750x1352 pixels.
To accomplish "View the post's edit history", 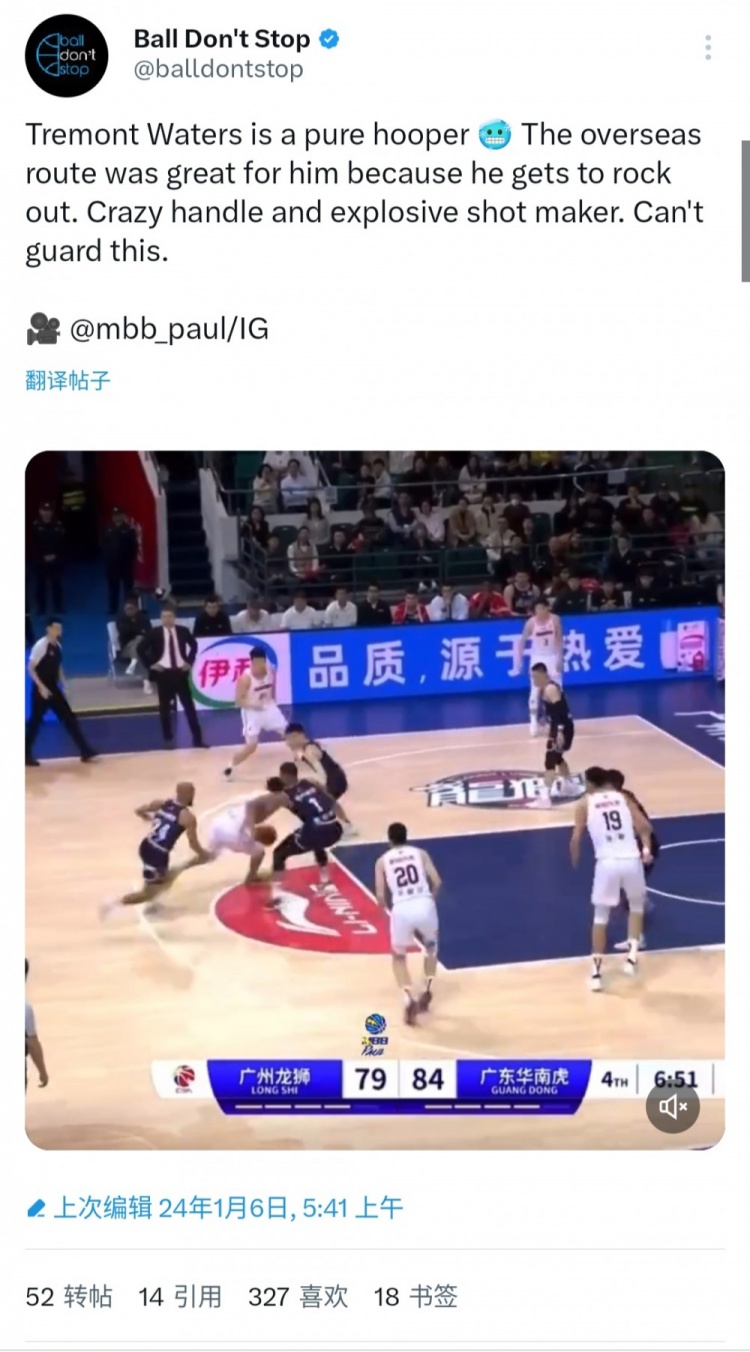I will 214,1207.
